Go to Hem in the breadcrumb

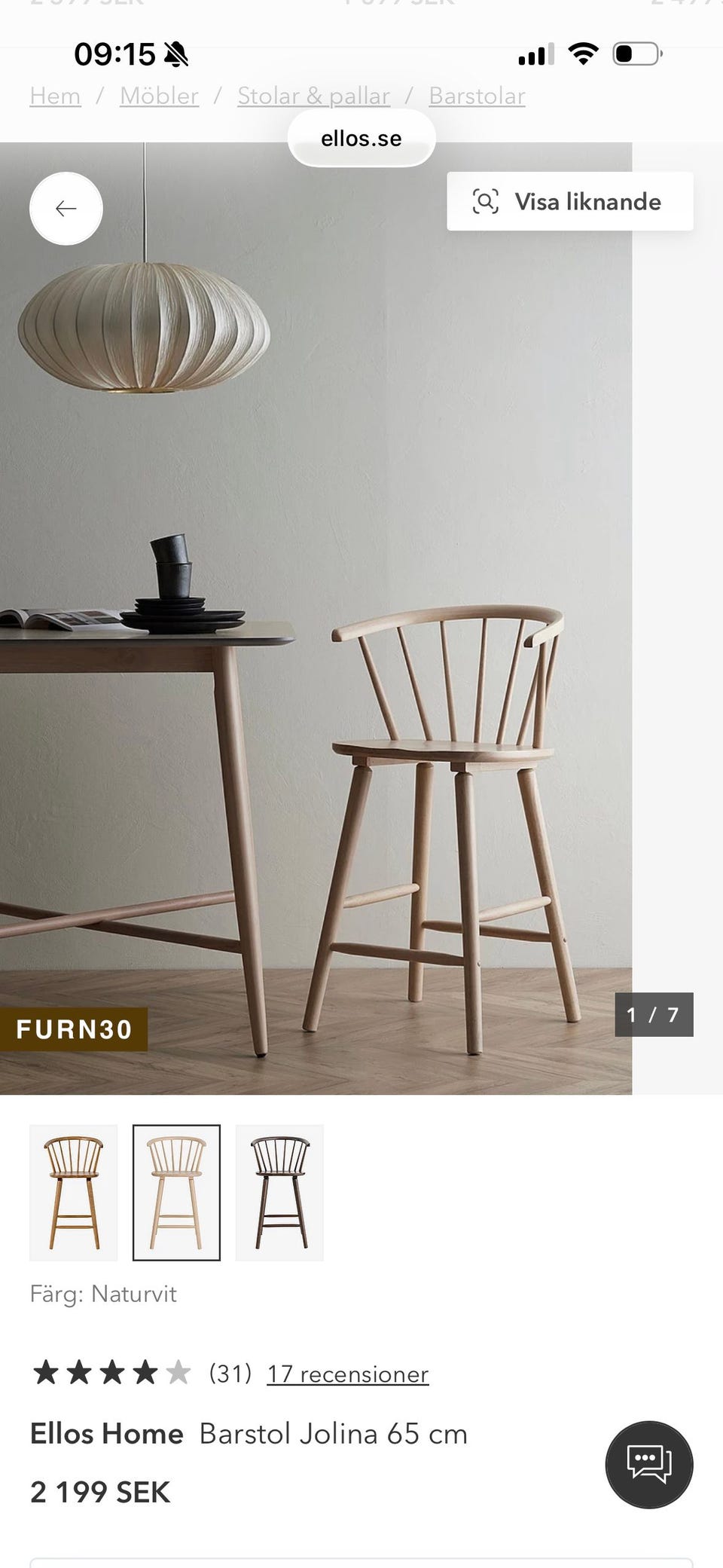click(55, 96)
